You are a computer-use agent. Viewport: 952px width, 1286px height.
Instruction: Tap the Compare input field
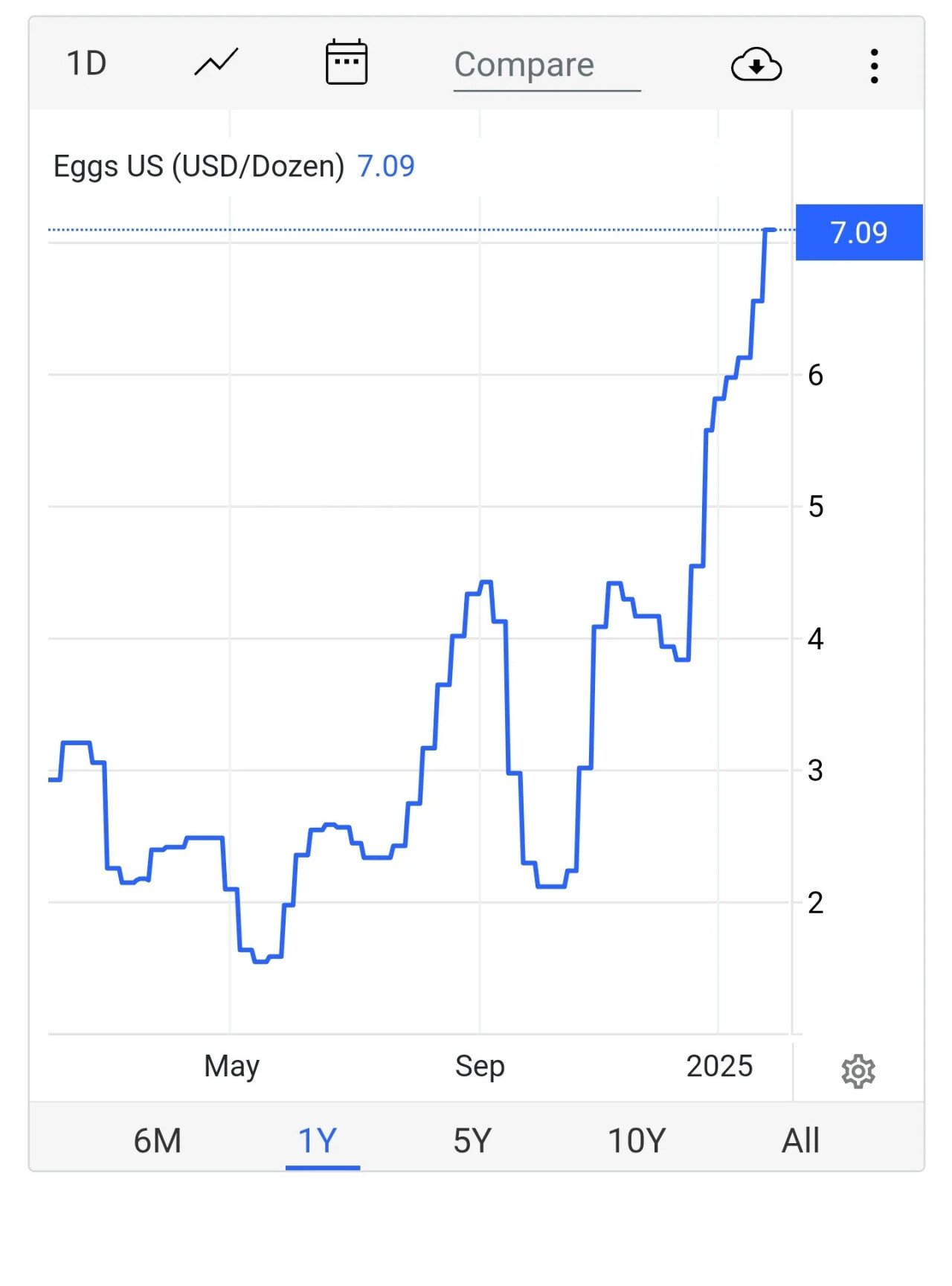547,65
